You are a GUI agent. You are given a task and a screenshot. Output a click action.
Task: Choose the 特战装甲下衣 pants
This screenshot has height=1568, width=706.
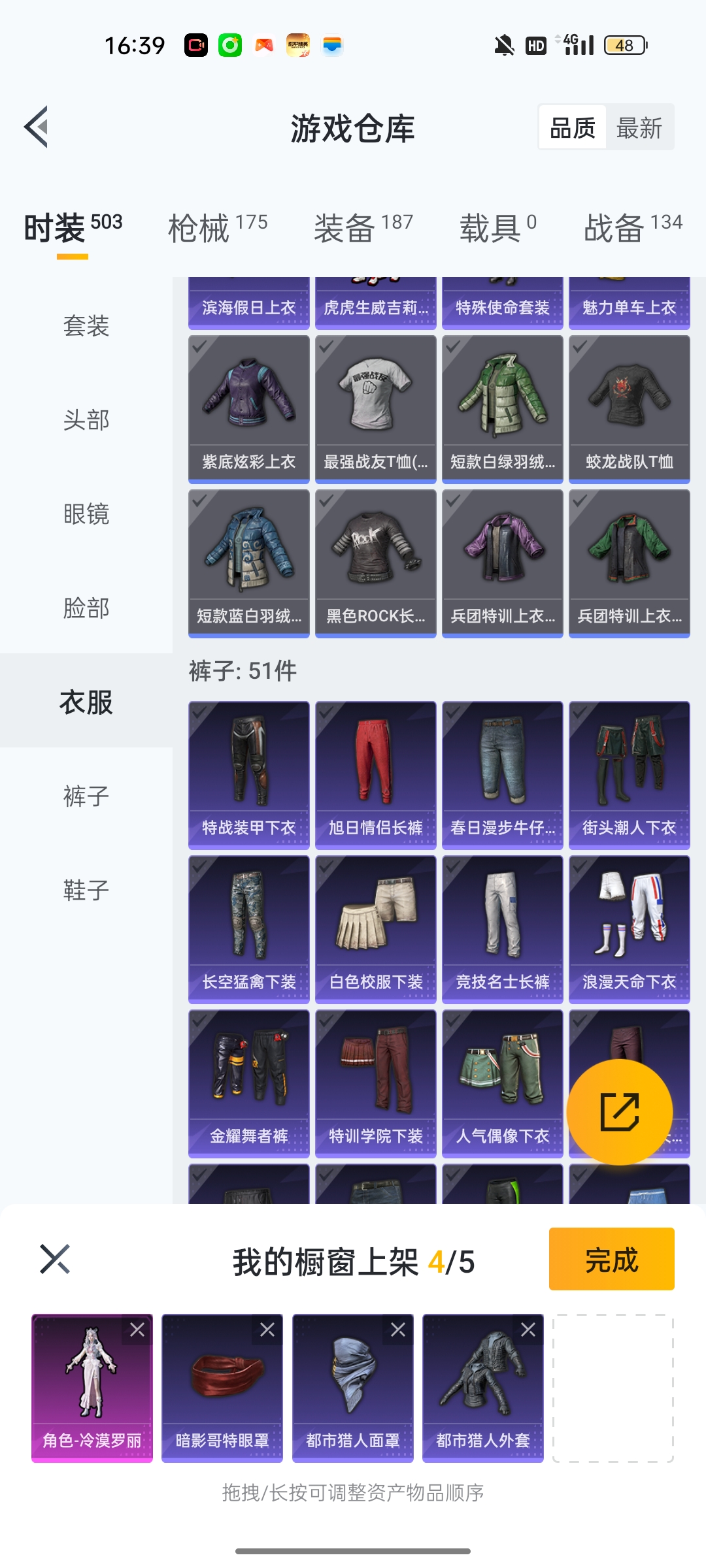point(248,774)
